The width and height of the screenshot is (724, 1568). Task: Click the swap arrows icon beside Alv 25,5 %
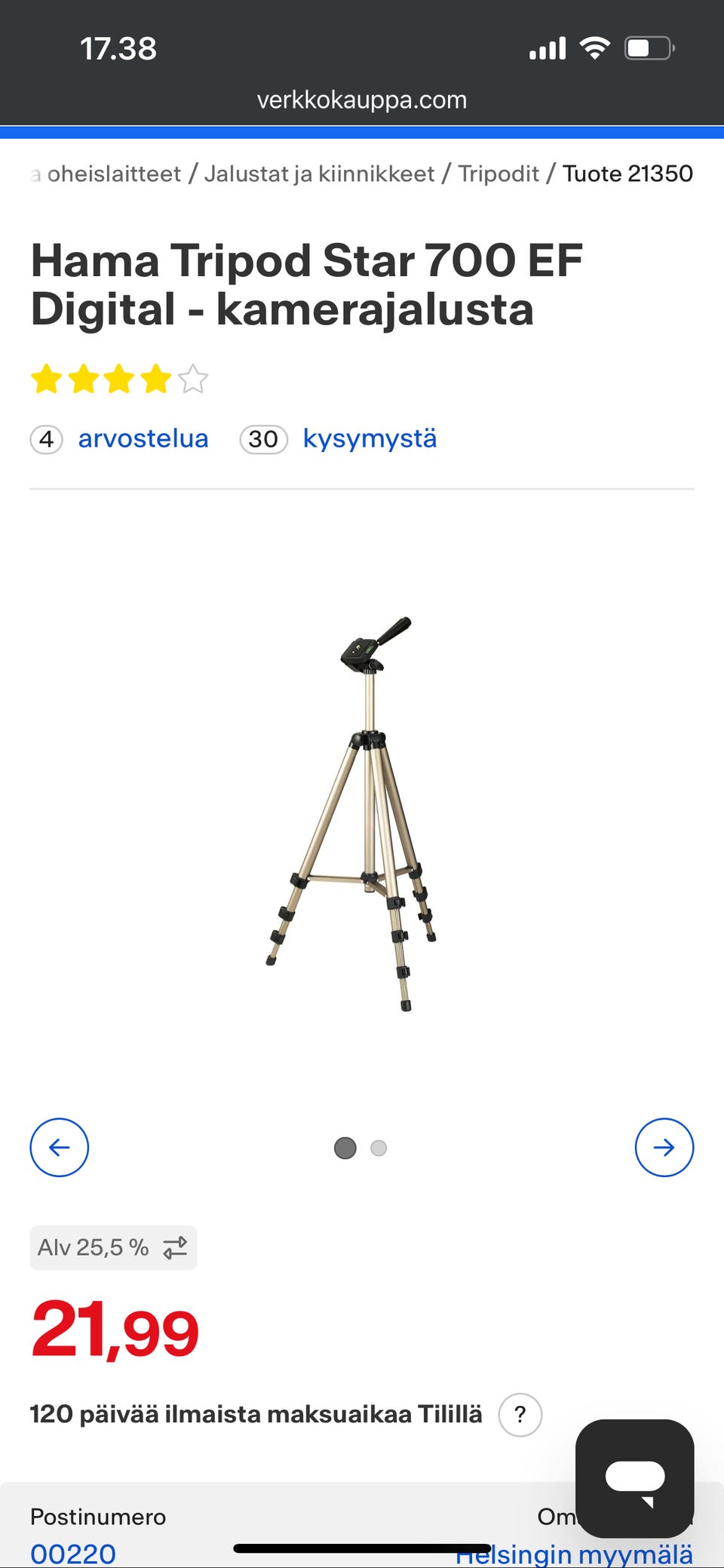pos(176,1247)
